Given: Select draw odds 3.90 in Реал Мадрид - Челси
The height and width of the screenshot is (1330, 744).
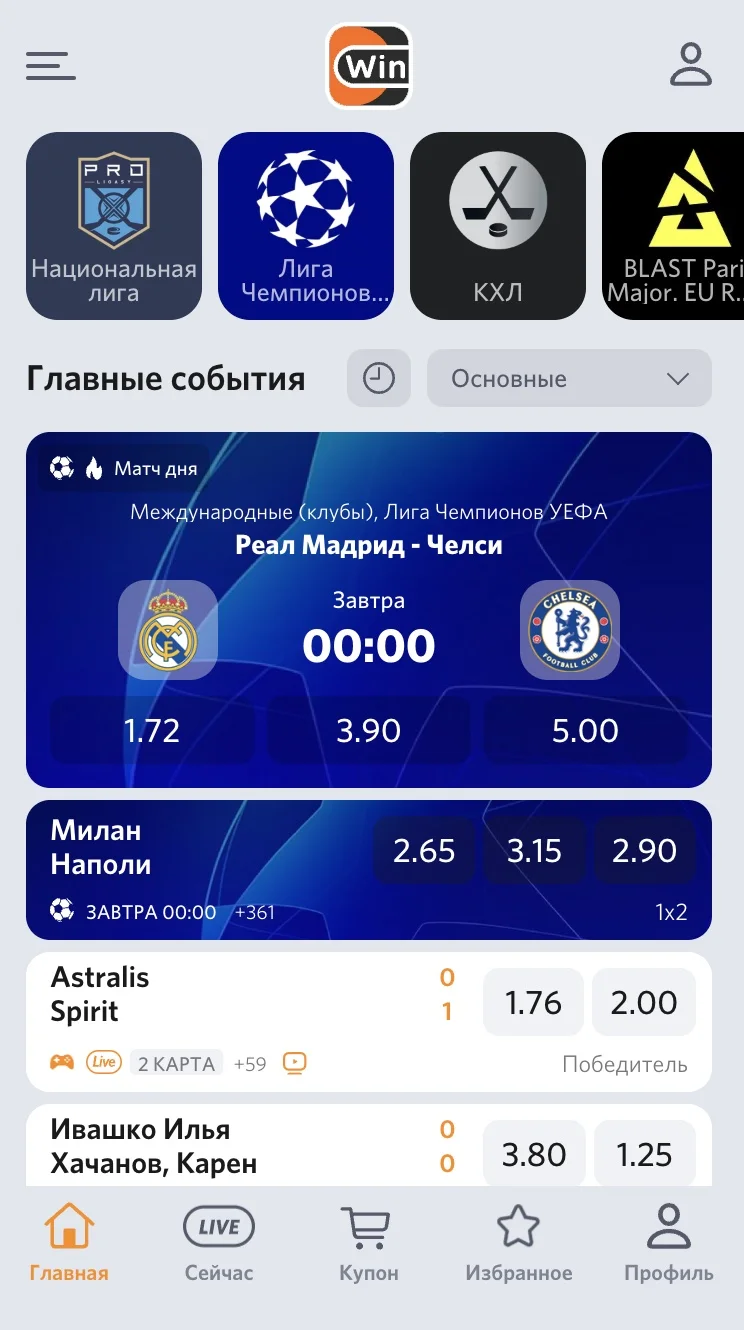Looking at the screenshot, I should click(368, 731).
